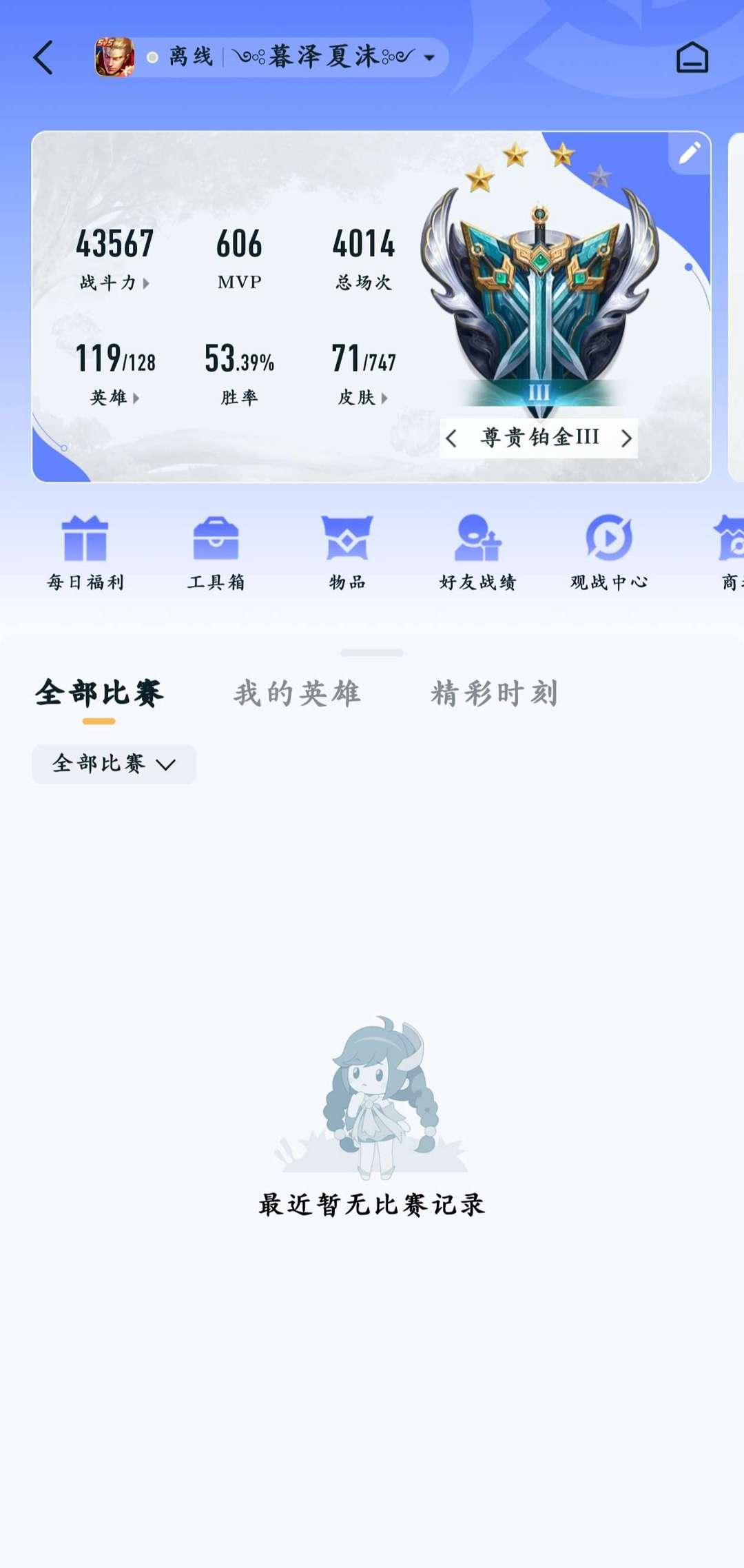Open the 皮肤 collection 71/747
This screenshot has width=744, height=1568.
tap(363, 397)
